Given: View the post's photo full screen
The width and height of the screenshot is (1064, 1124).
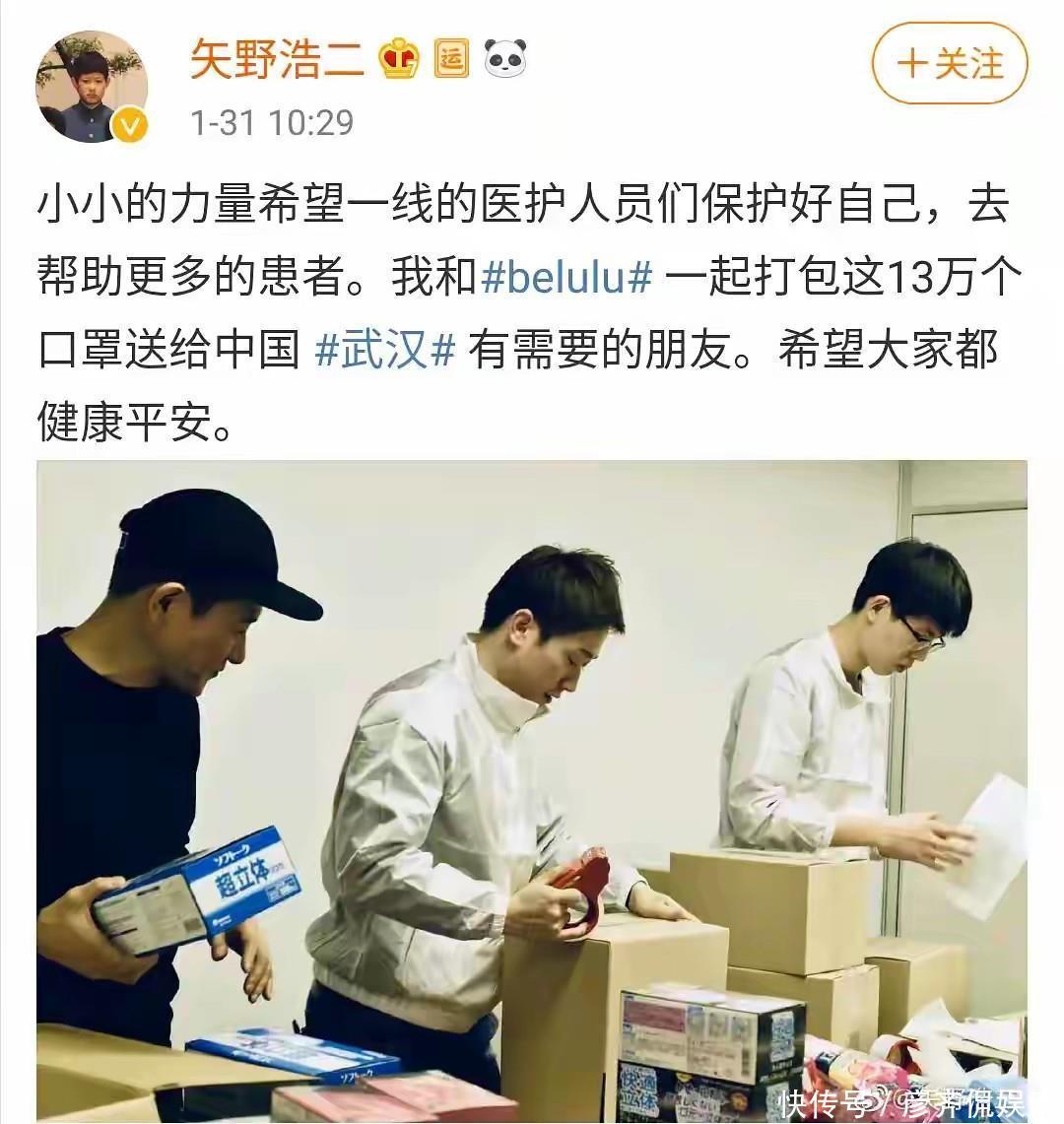Looking at the screenshot, I should pyautogui.click(x=532, y=788).
